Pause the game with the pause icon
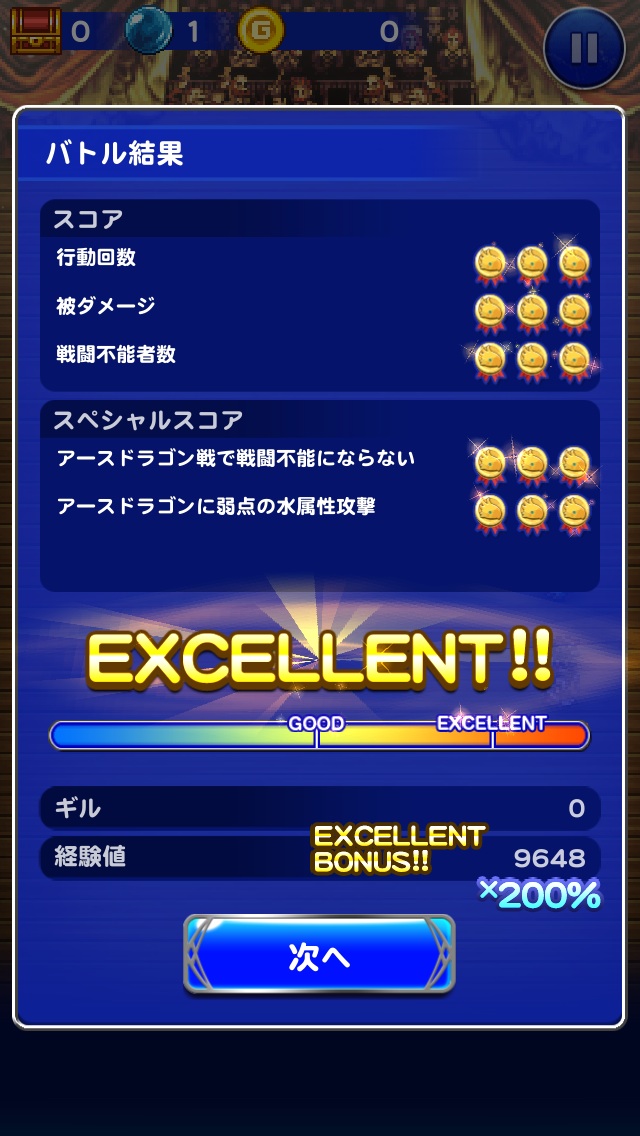 585,47
